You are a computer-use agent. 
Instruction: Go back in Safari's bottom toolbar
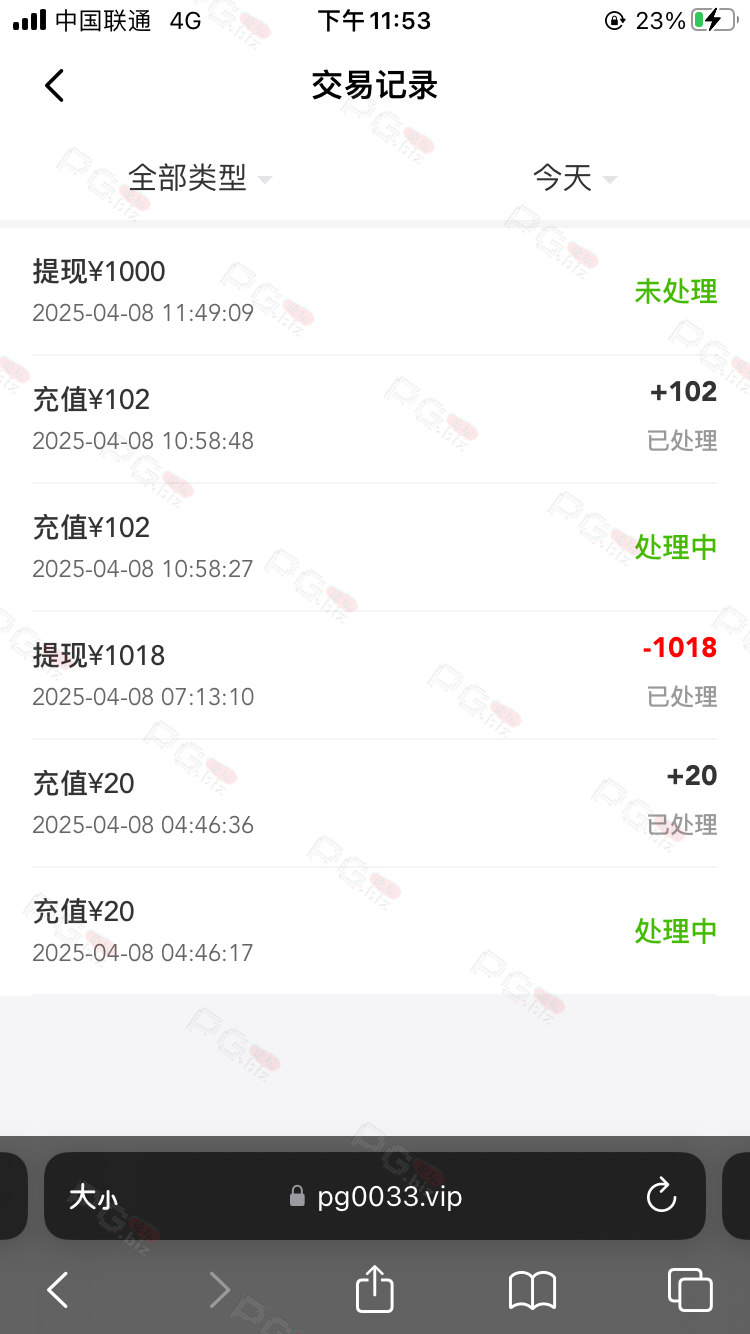tap(58, 1290)
